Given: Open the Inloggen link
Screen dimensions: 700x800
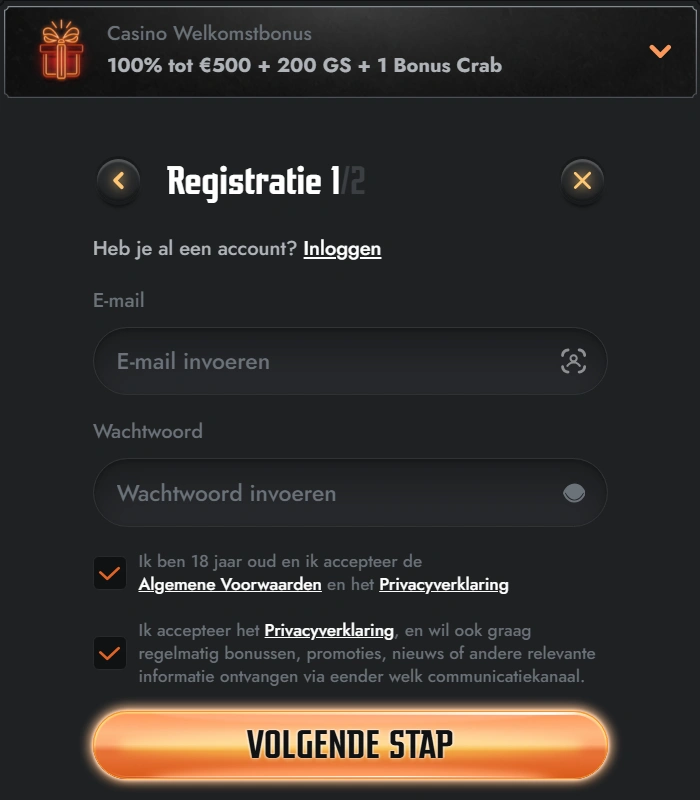Looking at the screenshot, I should 342,249.
